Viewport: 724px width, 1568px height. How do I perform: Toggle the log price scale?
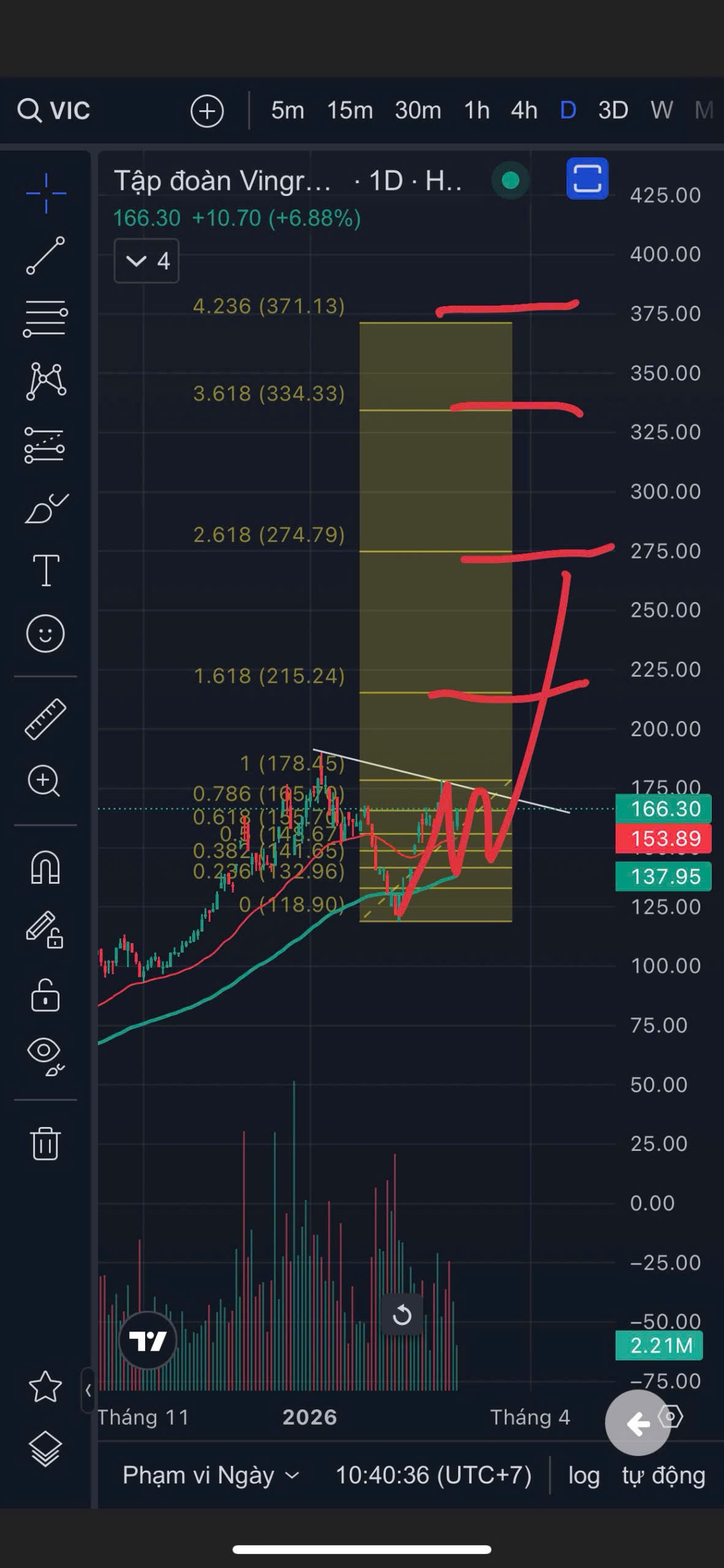(583, 1476)
